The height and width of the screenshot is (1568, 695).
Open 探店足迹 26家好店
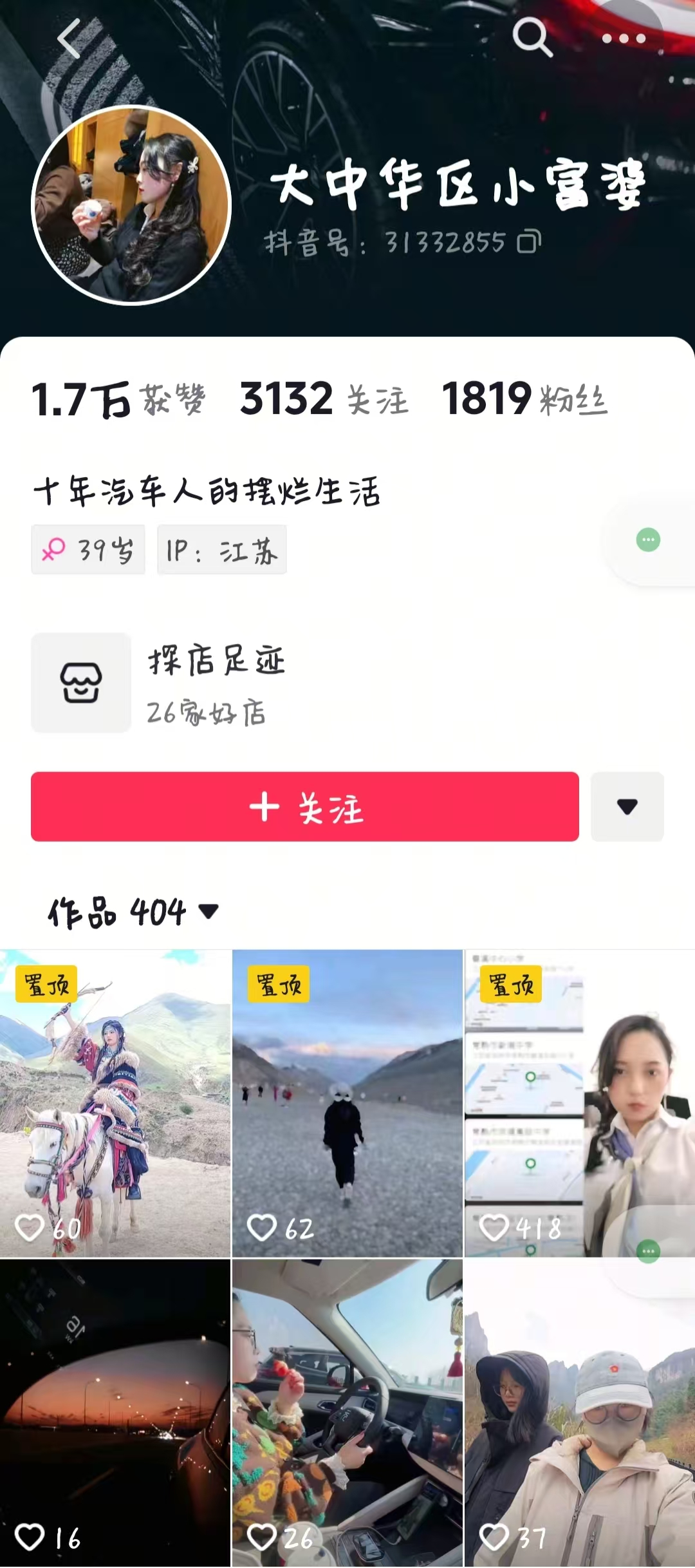[158, 683]
